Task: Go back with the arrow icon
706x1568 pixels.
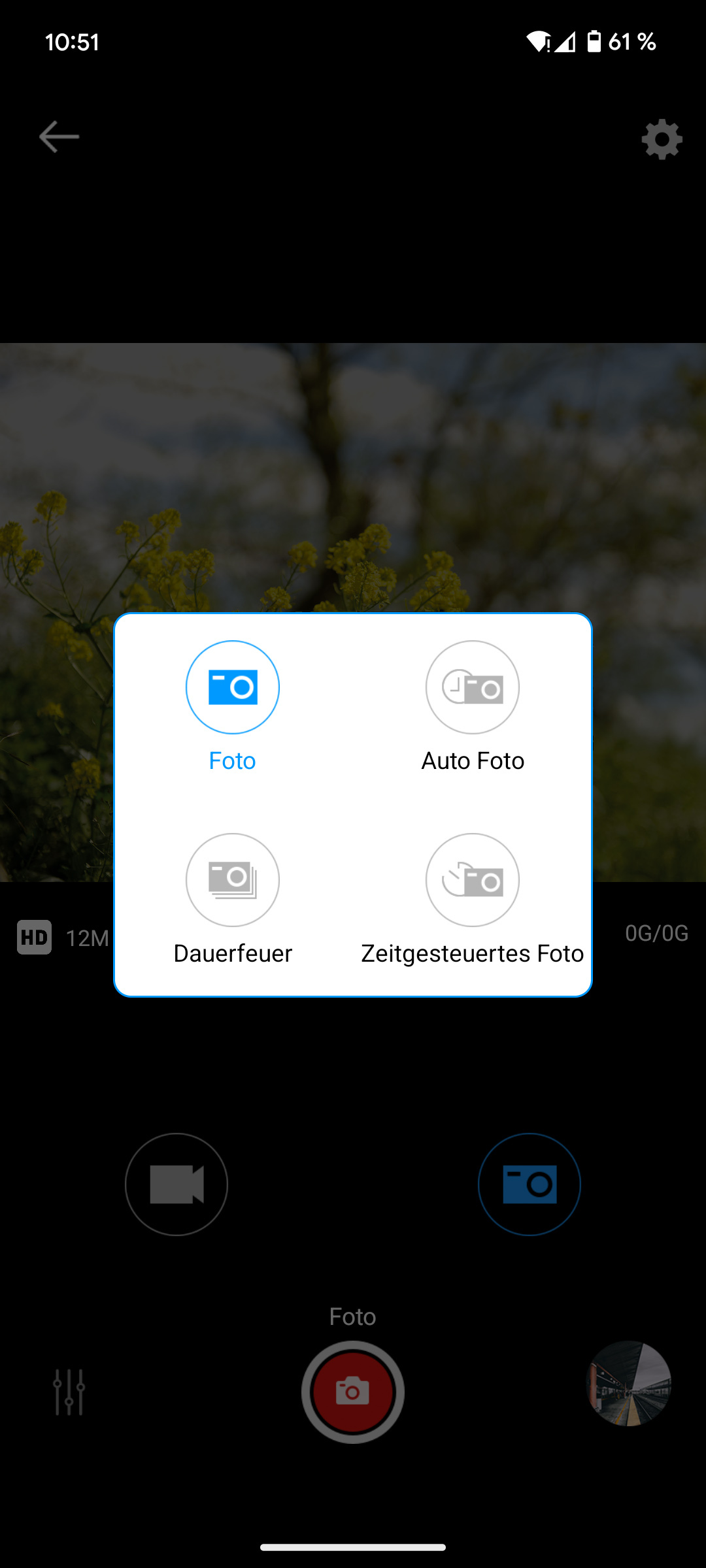Action: pyautogui.click(x=59, y=137)
